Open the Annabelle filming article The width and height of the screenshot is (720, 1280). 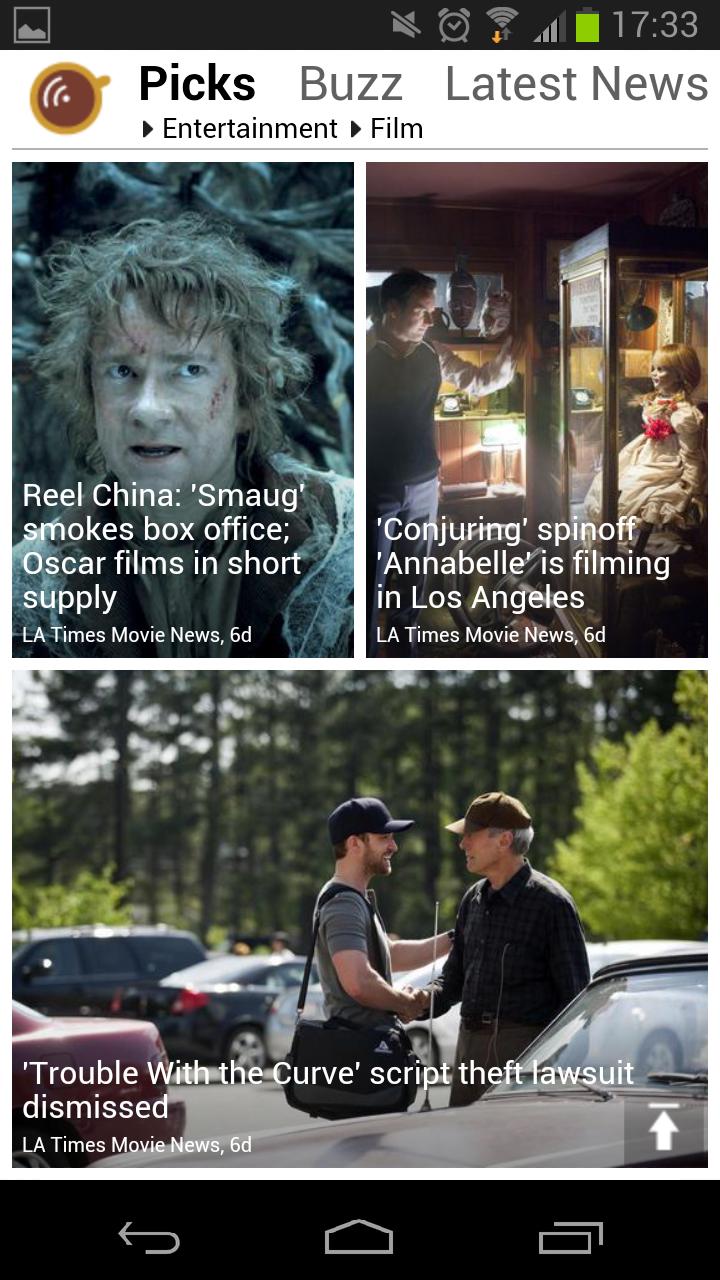click(x=538, y=410)
